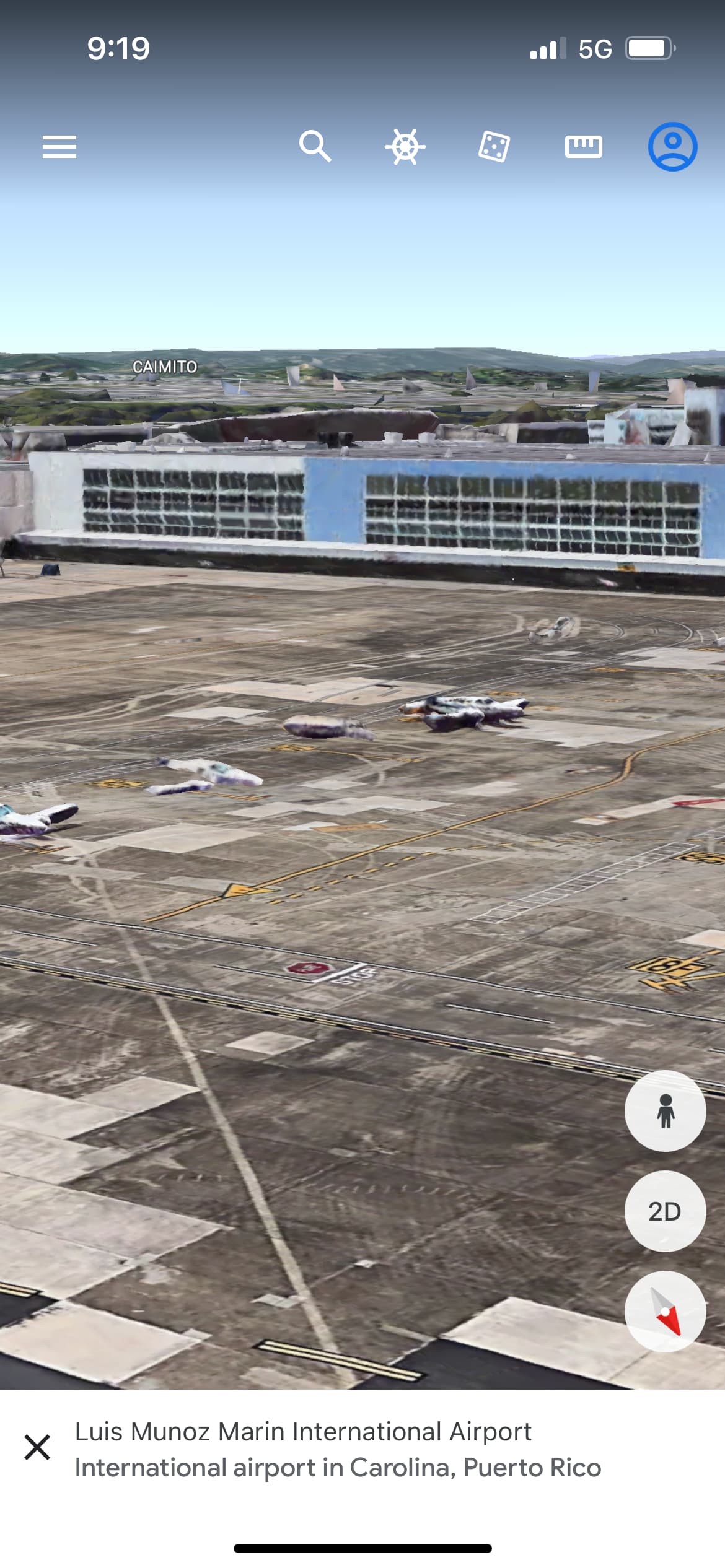Enter Street View with pegman button
Viewport: 725px width, 1568px height.
click(x=665, y=1110)
